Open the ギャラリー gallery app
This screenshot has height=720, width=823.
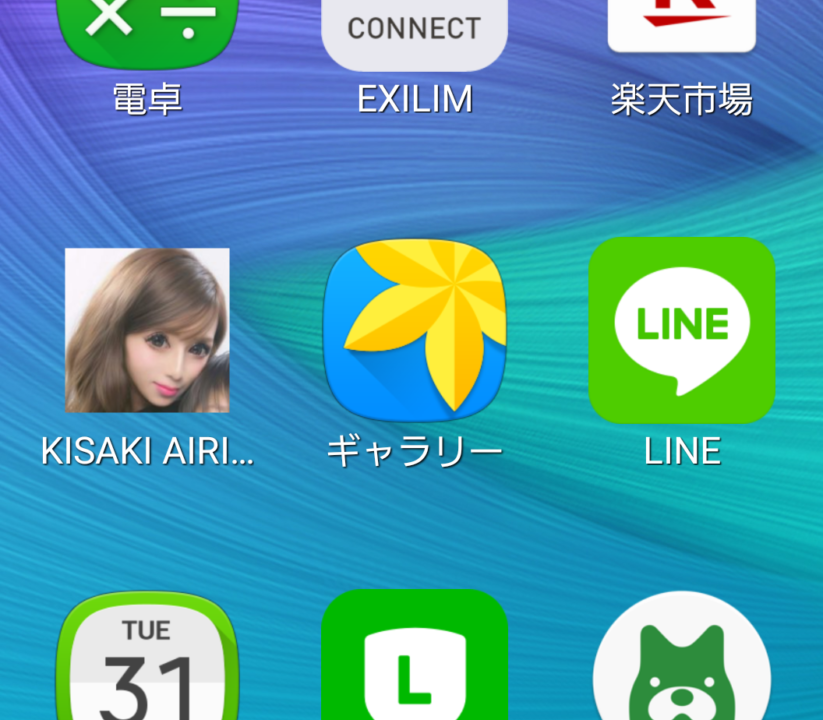(x=414, y=331)
